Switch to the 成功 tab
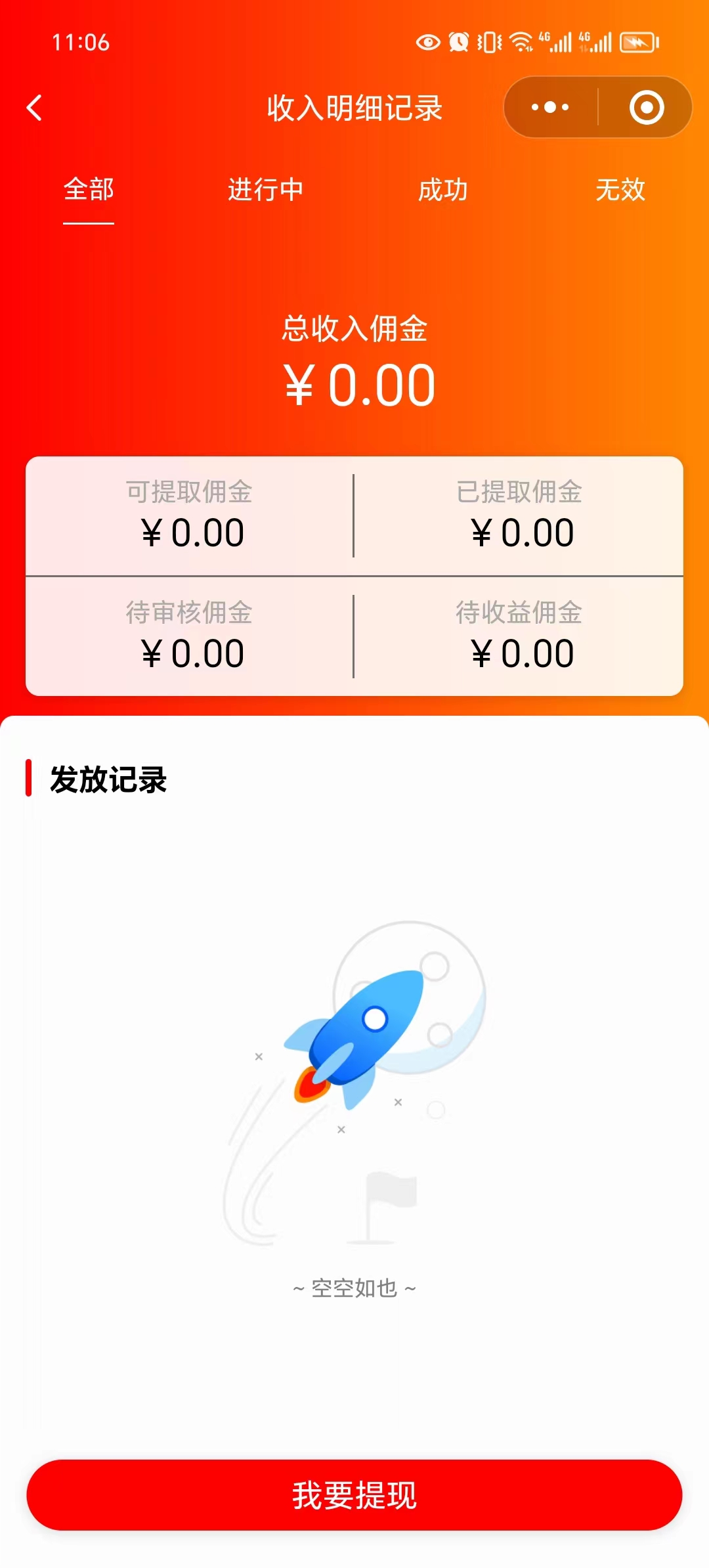 coord(443,190)
